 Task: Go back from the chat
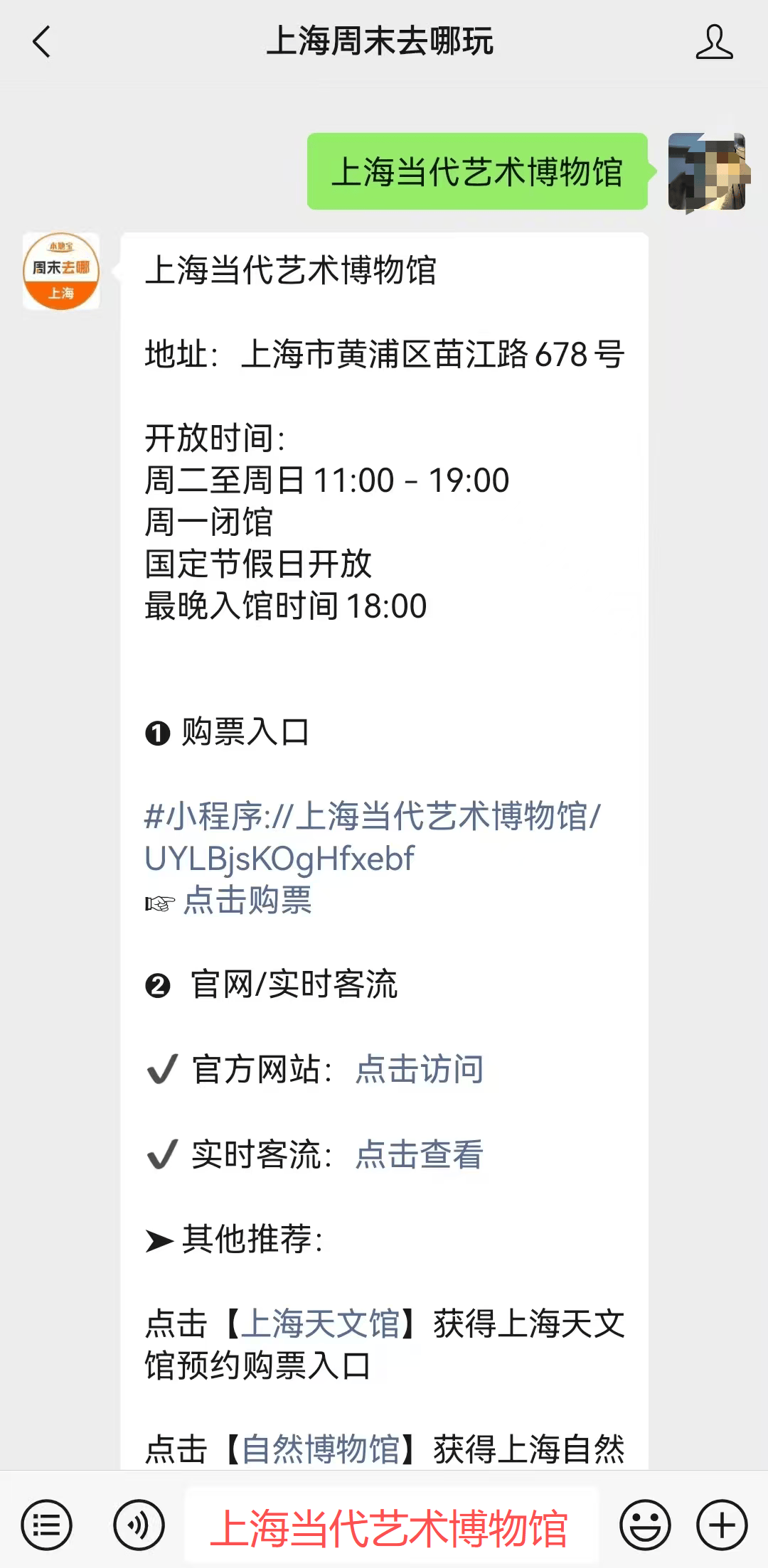point(42,41)
